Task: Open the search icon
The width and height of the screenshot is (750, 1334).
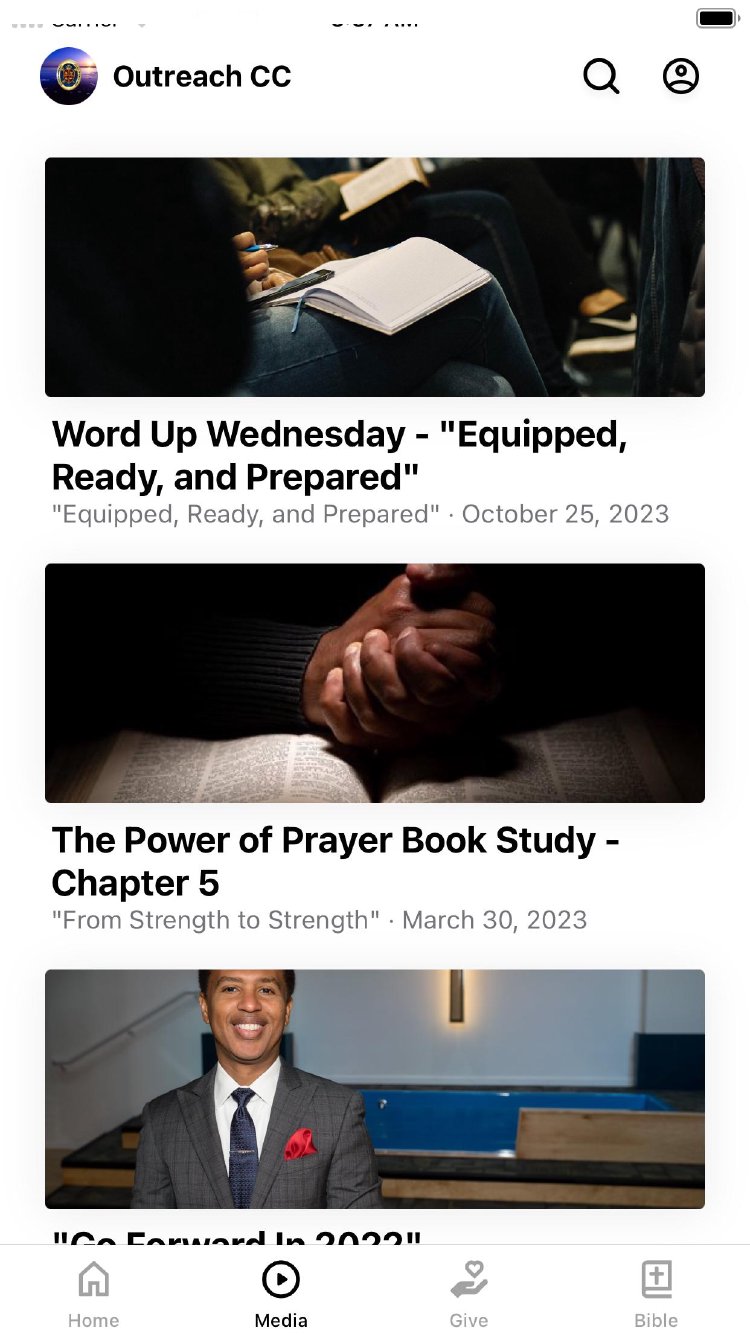Action: pyautogui.click(x=601, y=76)
